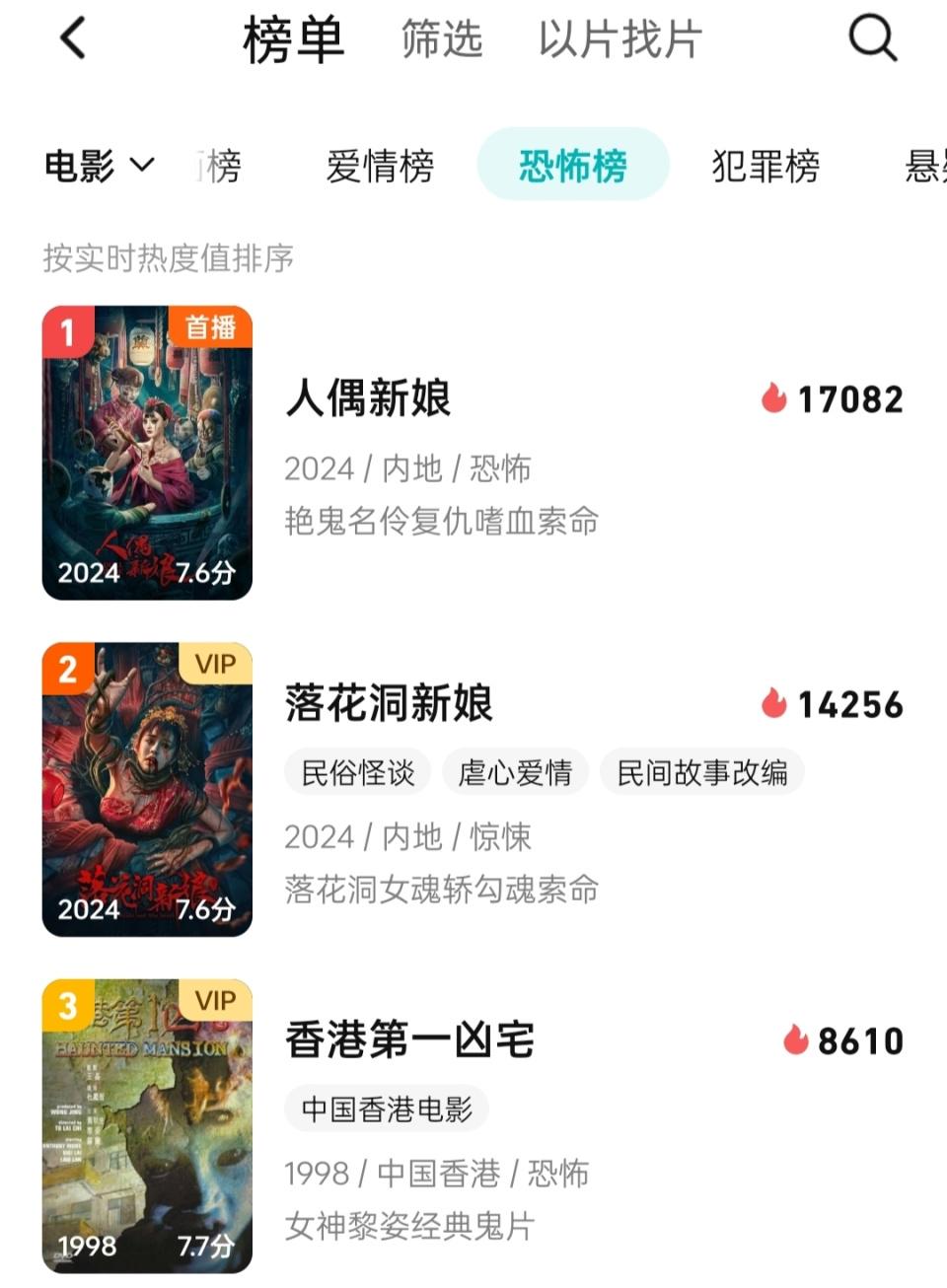Select the rank 1 badge
Screen dimensions: 947x1288
(x=67, y=331)
